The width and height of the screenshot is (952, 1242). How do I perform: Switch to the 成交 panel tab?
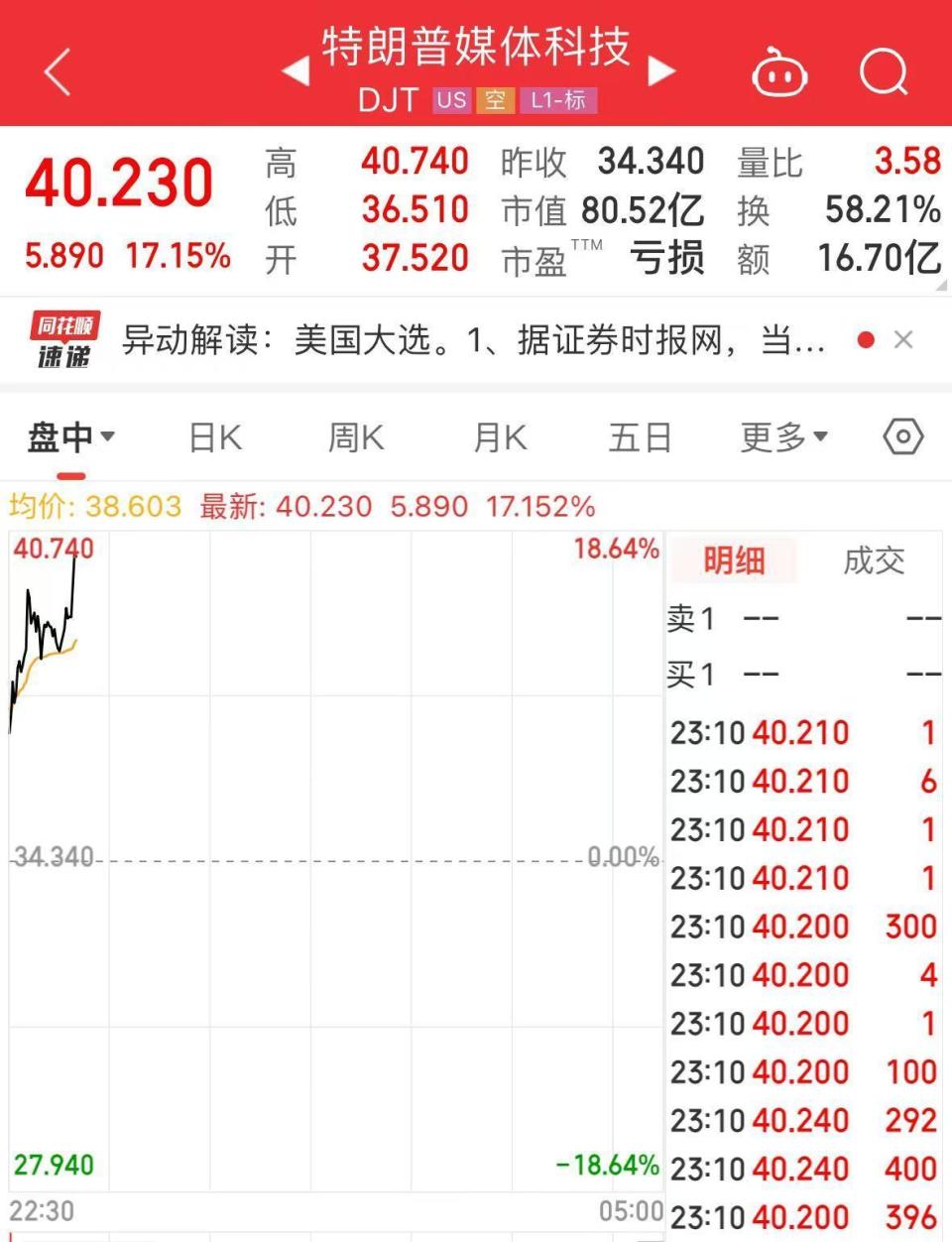click(872, 560)
